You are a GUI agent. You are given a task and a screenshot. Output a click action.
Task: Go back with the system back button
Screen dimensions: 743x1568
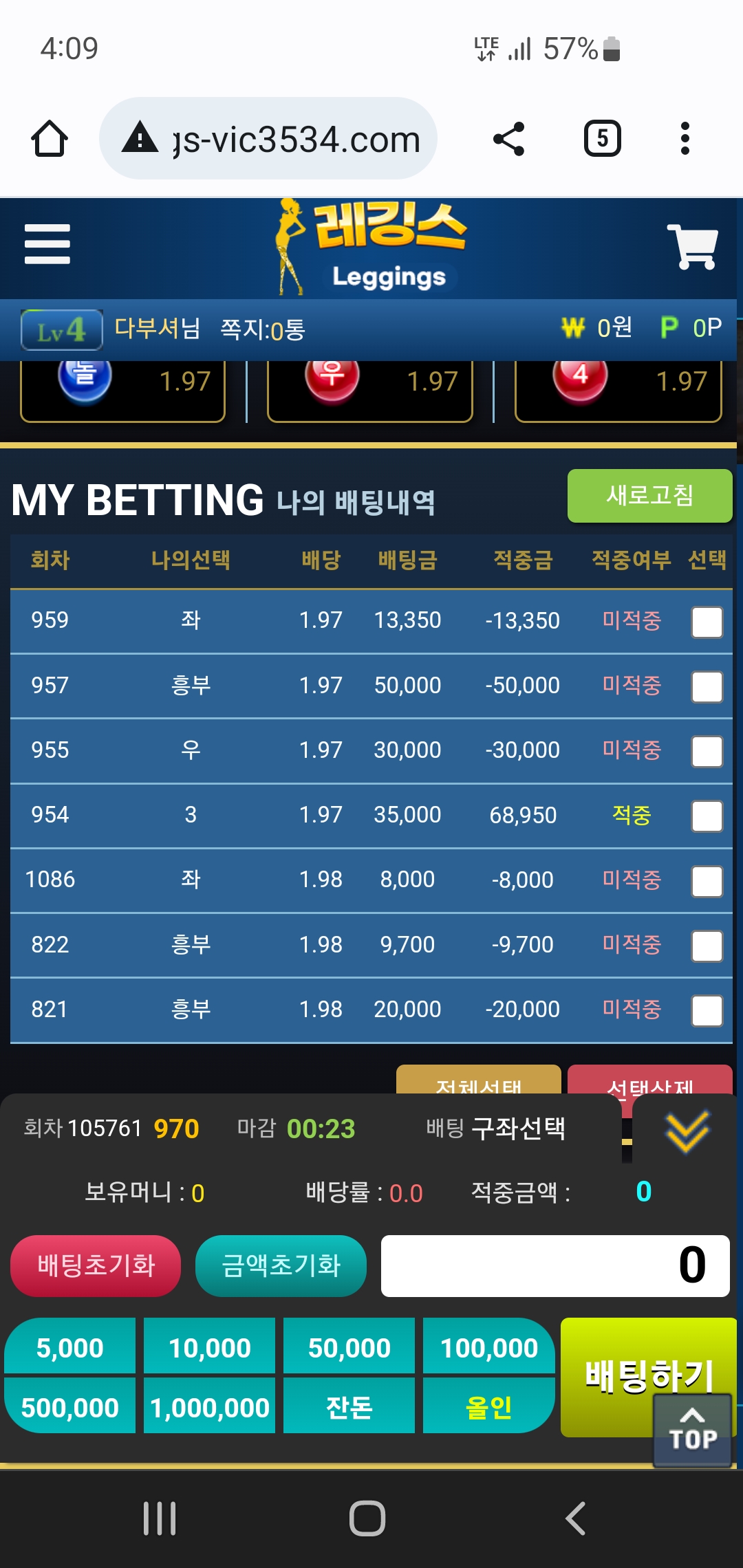[575, 1518]
